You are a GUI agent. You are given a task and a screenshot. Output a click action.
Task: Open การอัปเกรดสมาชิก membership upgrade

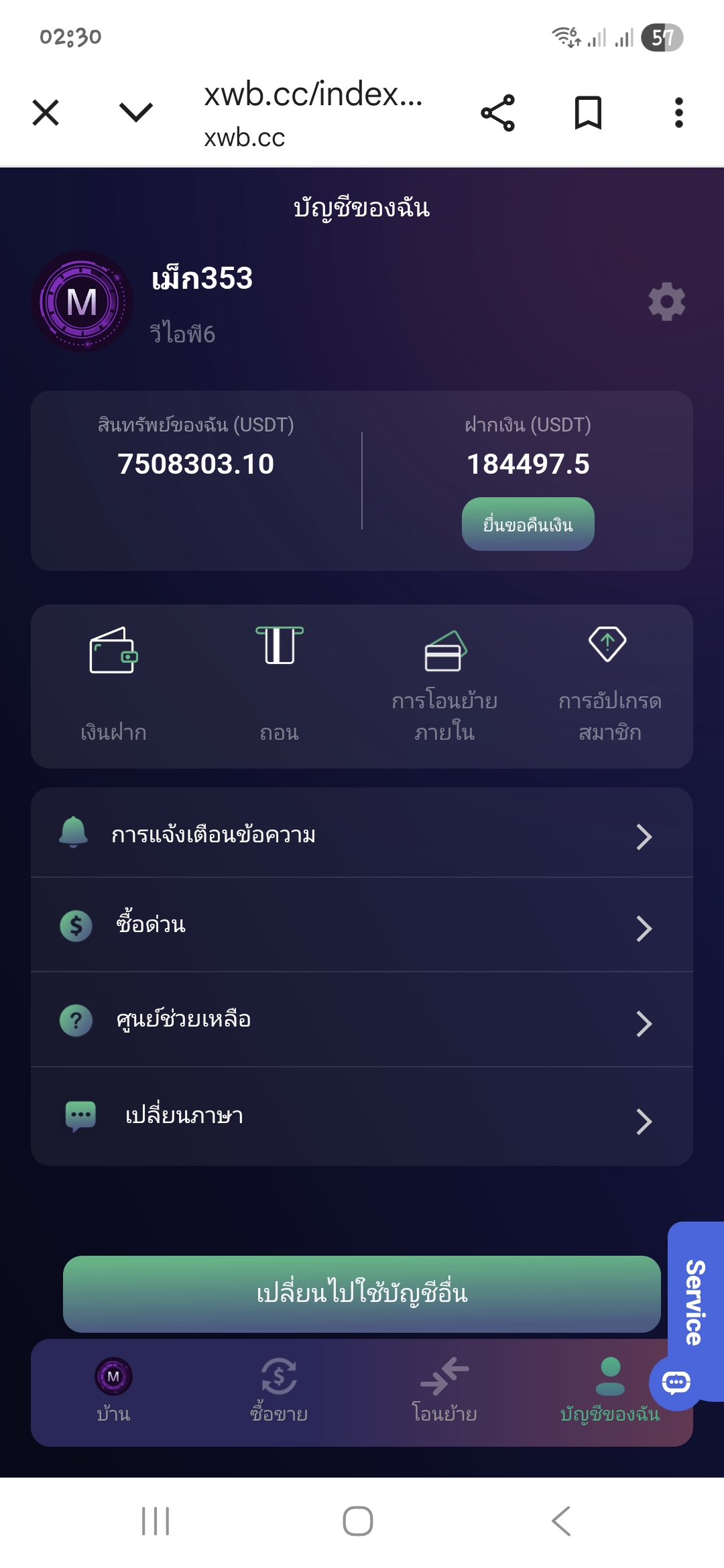click(x=609, y=683)
